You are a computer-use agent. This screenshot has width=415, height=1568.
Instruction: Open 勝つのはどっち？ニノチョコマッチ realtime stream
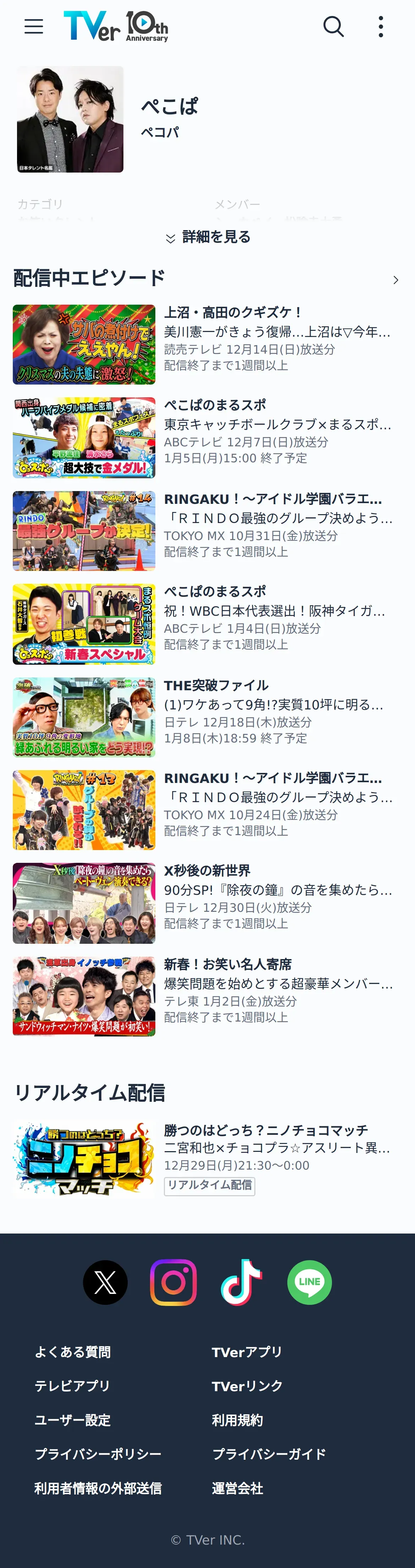tap(207, 1160)
